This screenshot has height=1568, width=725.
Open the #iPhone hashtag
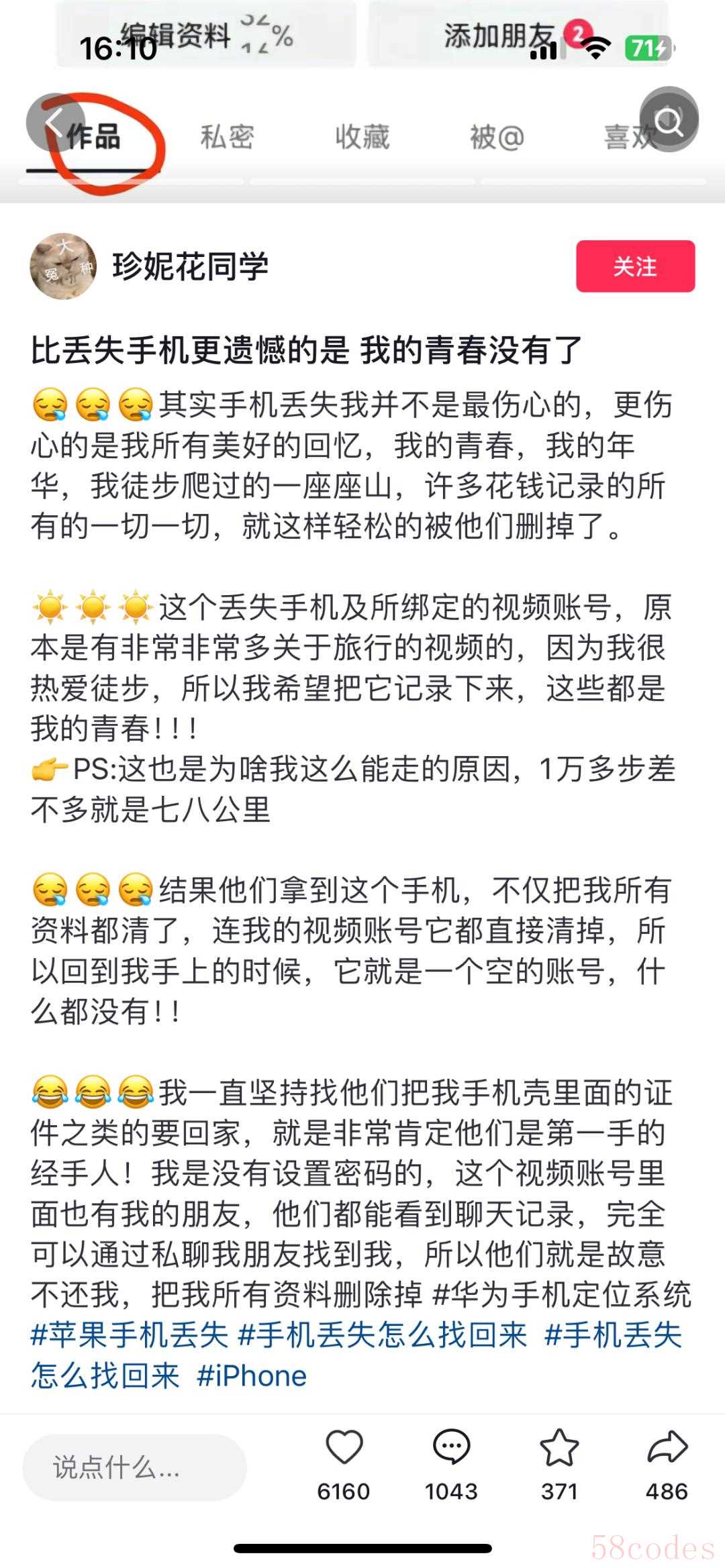coord(252,1375)
